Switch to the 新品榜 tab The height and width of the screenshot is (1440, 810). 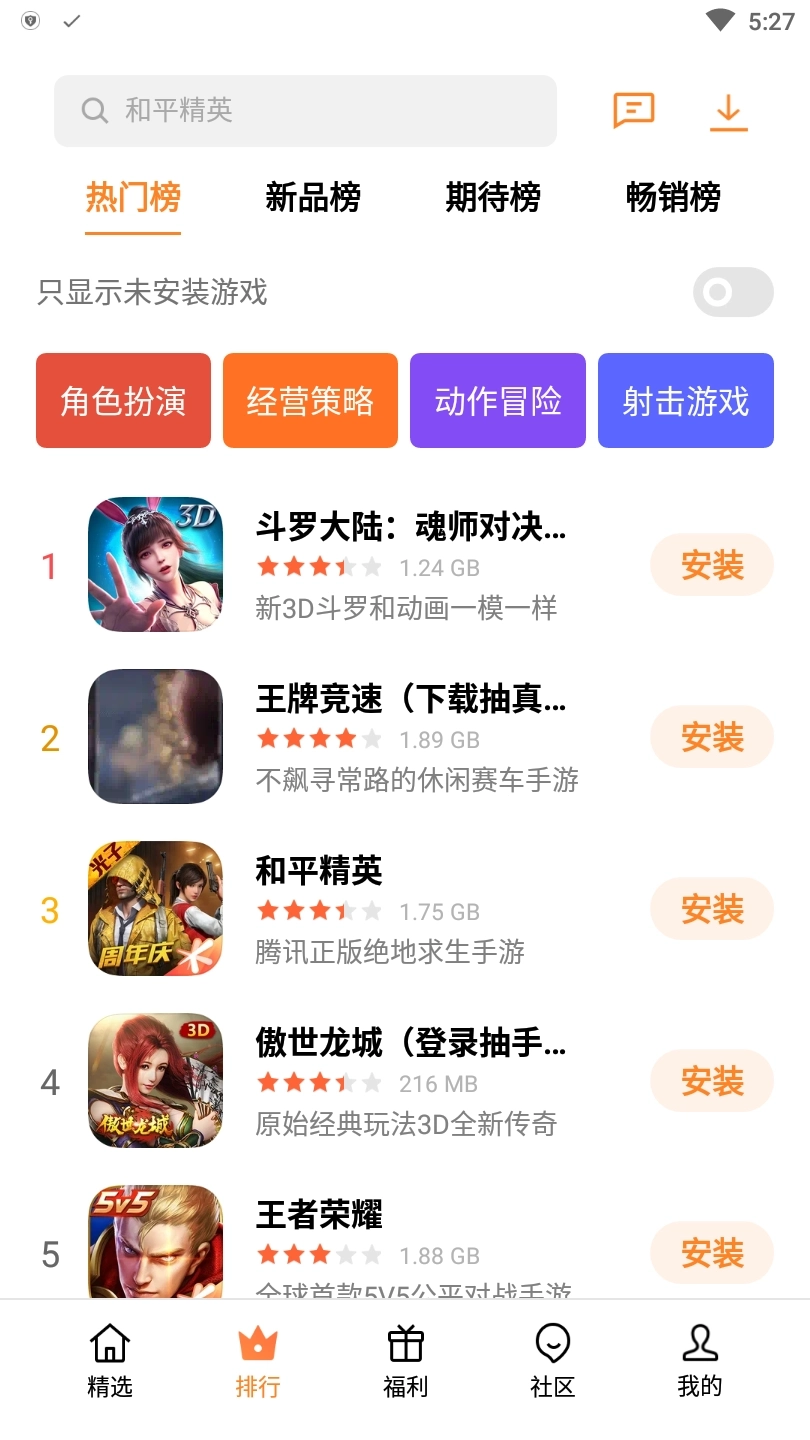point(313,199)
